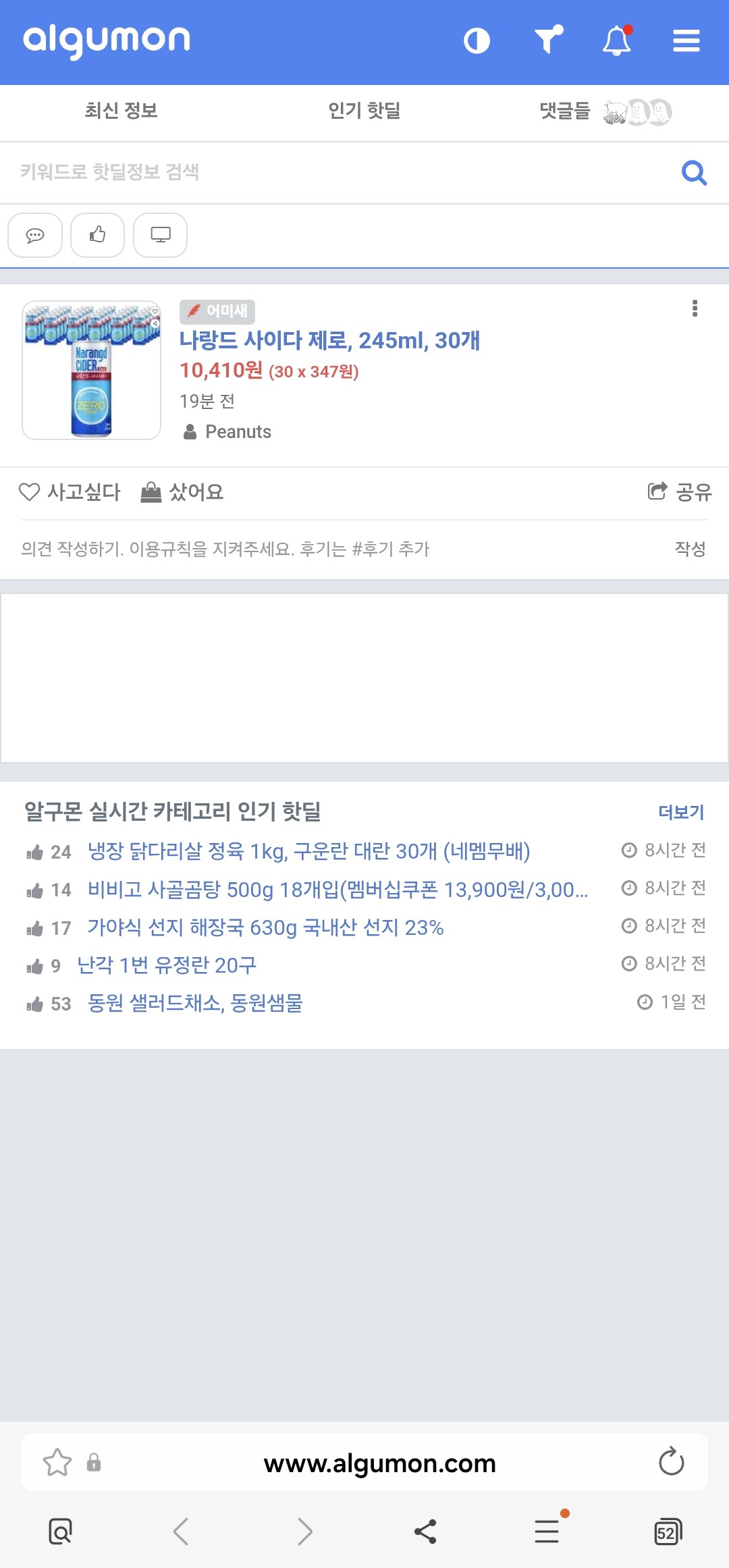Open the hamburger menu
This screenshot has width=729, height=1568.
click(x=686, y=41)
